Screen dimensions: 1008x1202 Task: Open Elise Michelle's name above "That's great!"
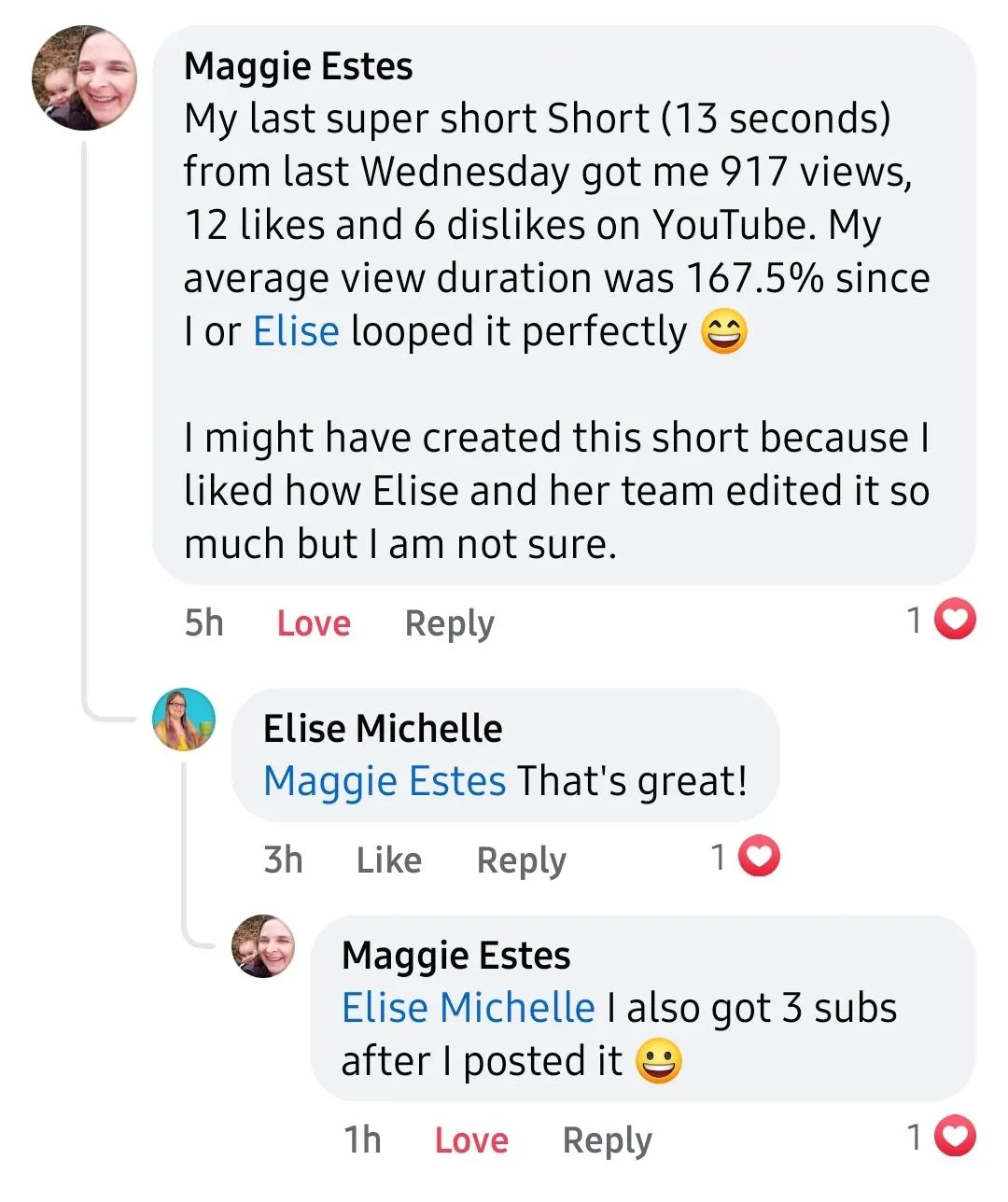[x=383, y=728]
